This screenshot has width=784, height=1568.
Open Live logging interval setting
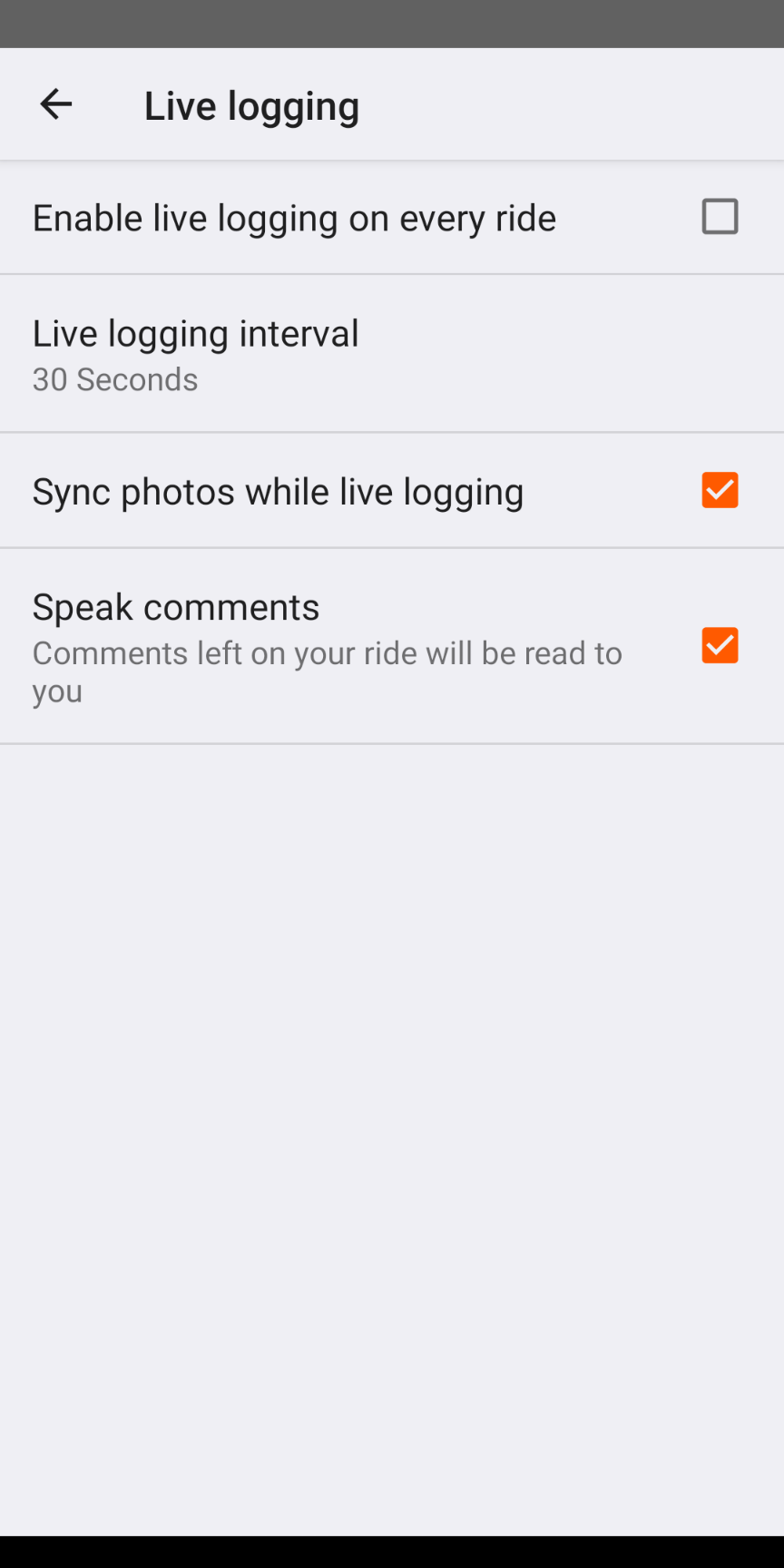[392, 354]
